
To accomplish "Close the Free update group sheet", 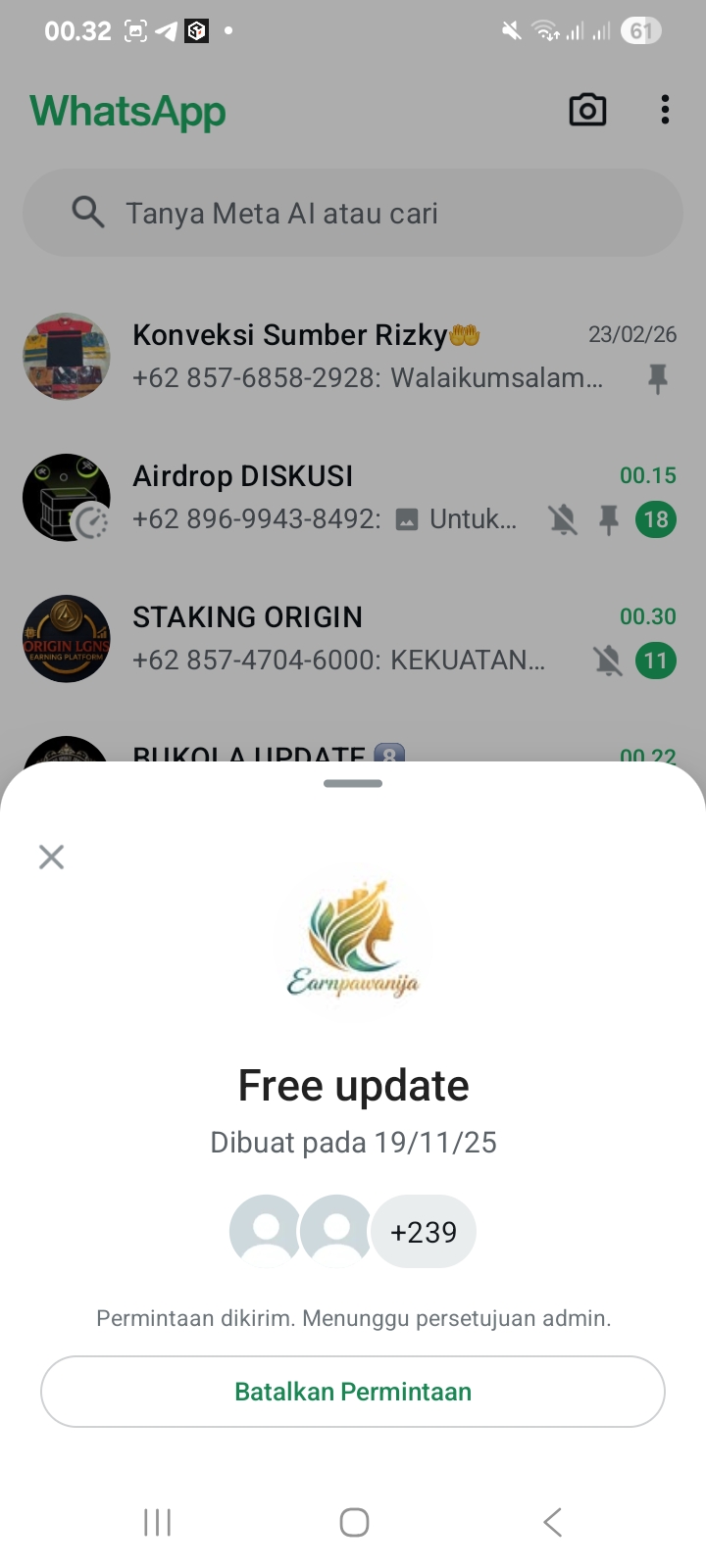I will [x=51, y=857].
